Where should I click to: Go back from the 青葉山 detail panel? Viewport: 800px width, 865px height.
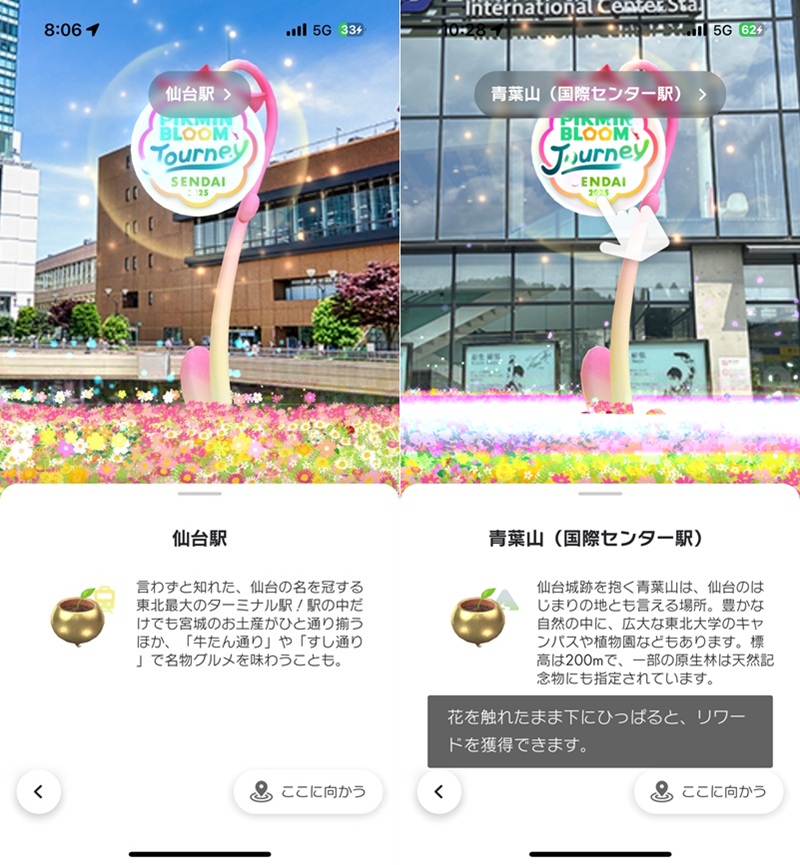pos(438,791)
